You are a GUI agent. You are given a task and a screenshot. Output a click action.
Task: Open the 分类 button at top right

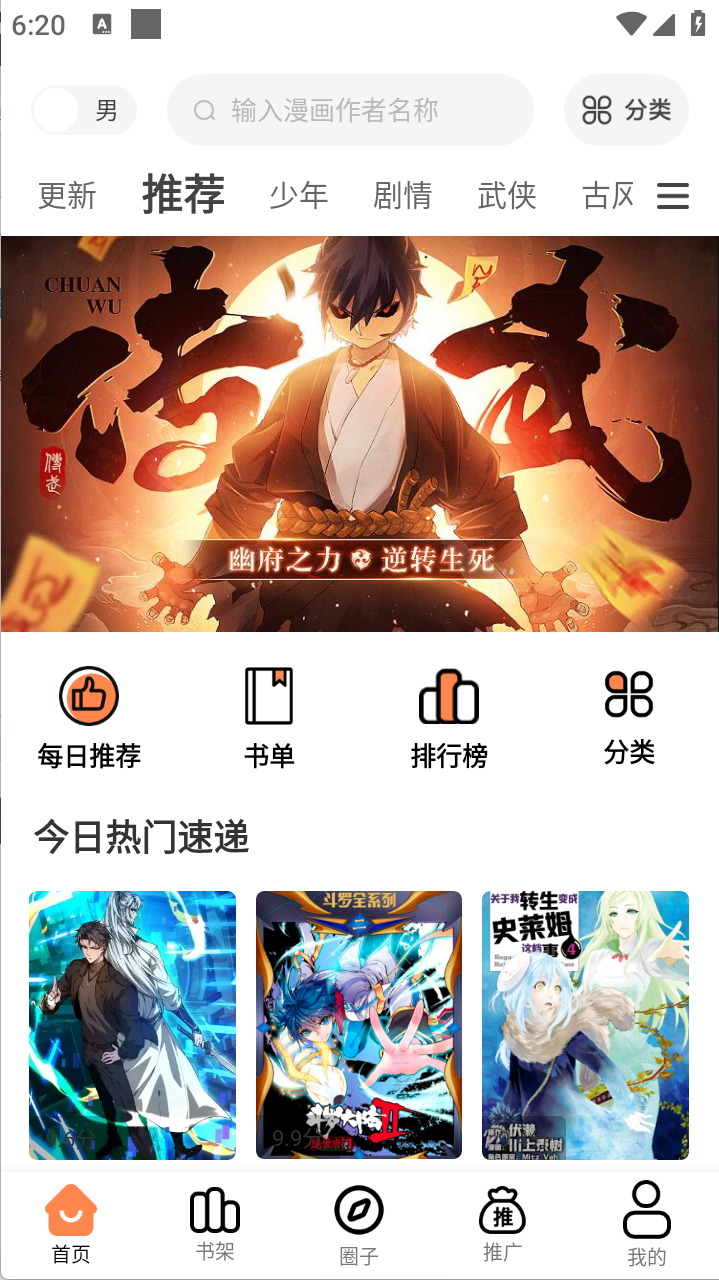626,110
